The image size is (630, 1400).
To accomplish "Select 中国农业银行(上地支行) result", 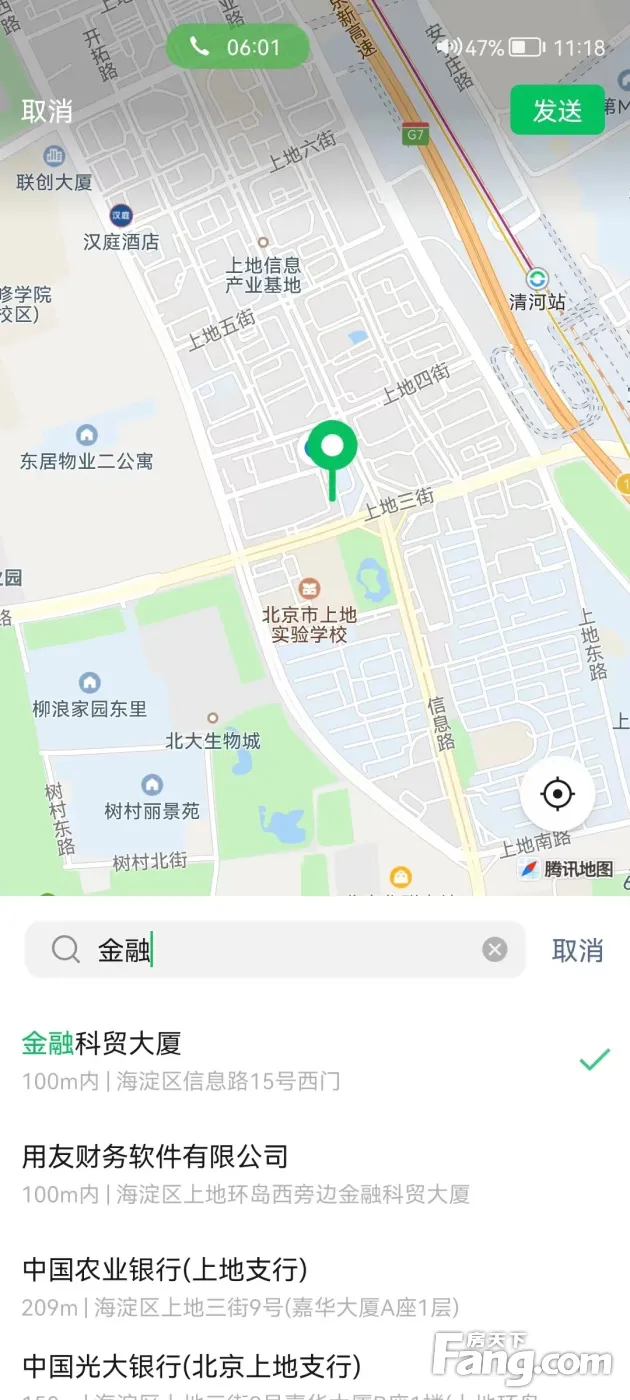I will pos(300,1286).
